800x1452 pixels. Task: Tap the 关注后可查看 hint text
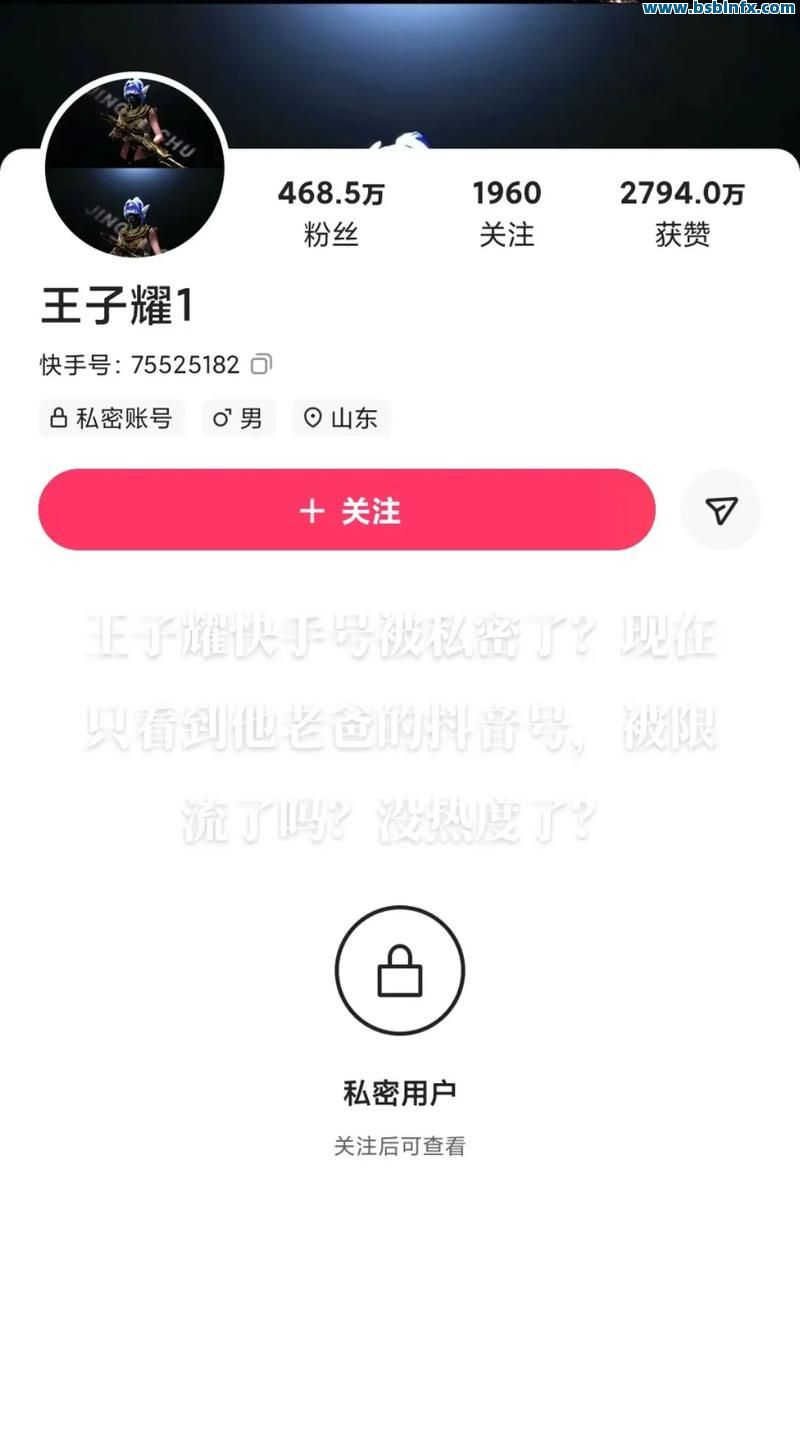pyautogui.click(x=400, y=1146)
